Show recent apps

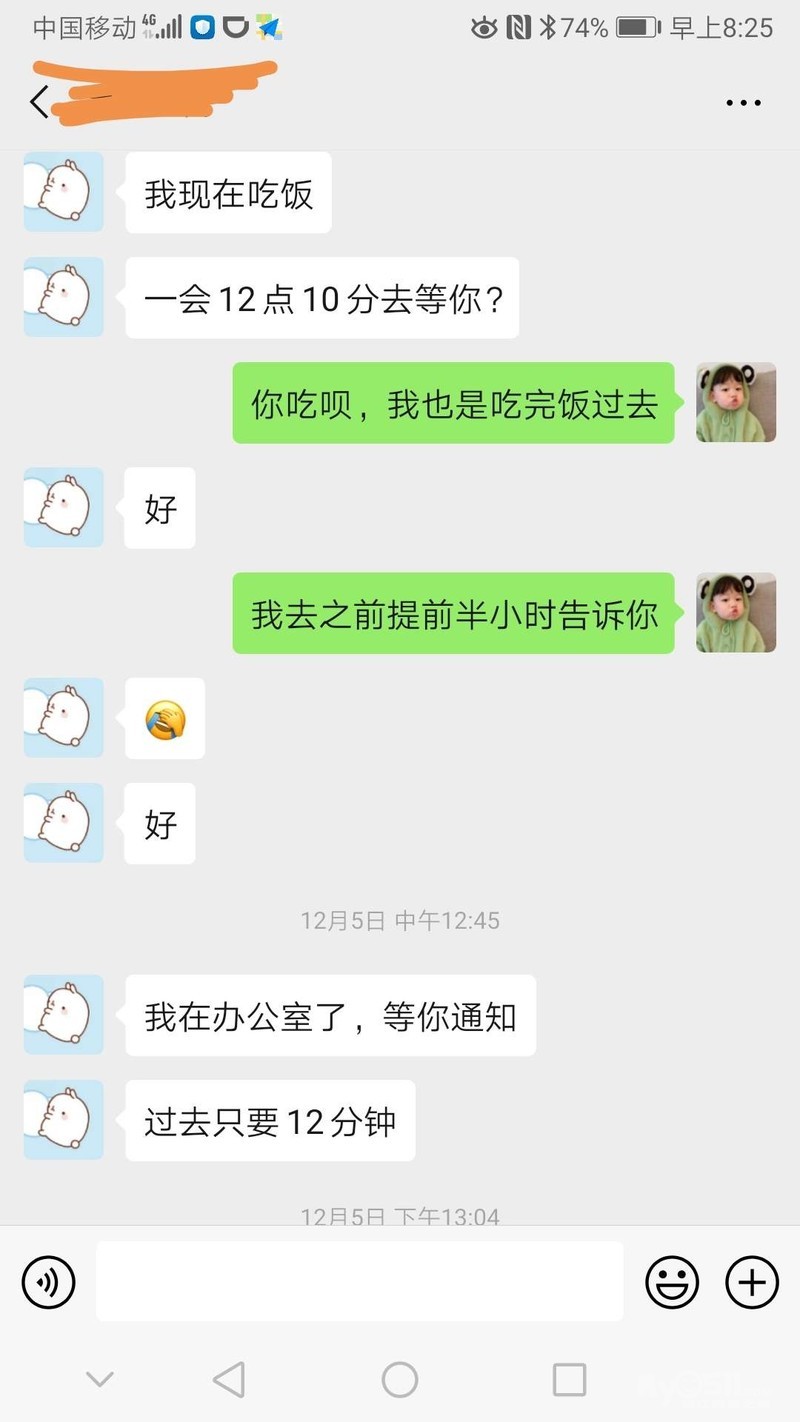[569, 1381]
